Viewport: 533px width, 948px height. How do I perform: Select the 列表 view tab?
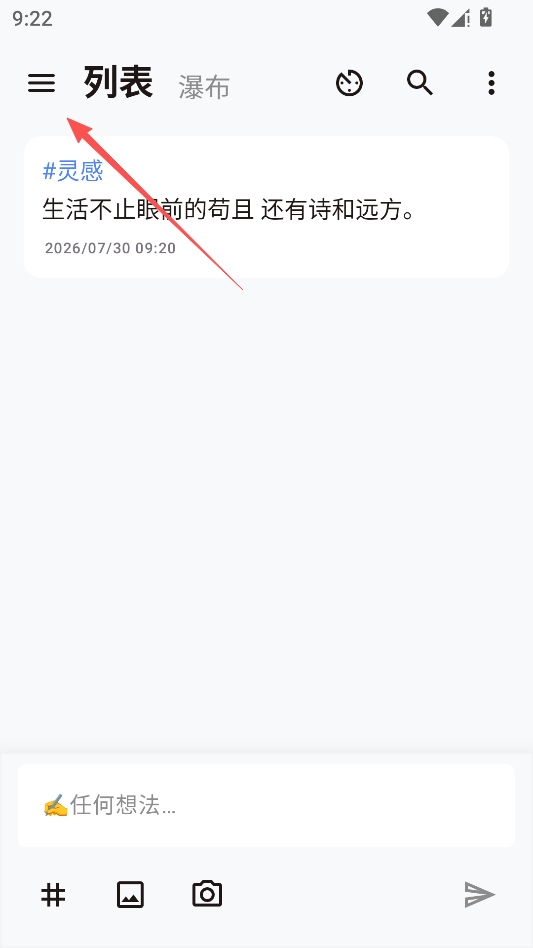tap(118, 82)
